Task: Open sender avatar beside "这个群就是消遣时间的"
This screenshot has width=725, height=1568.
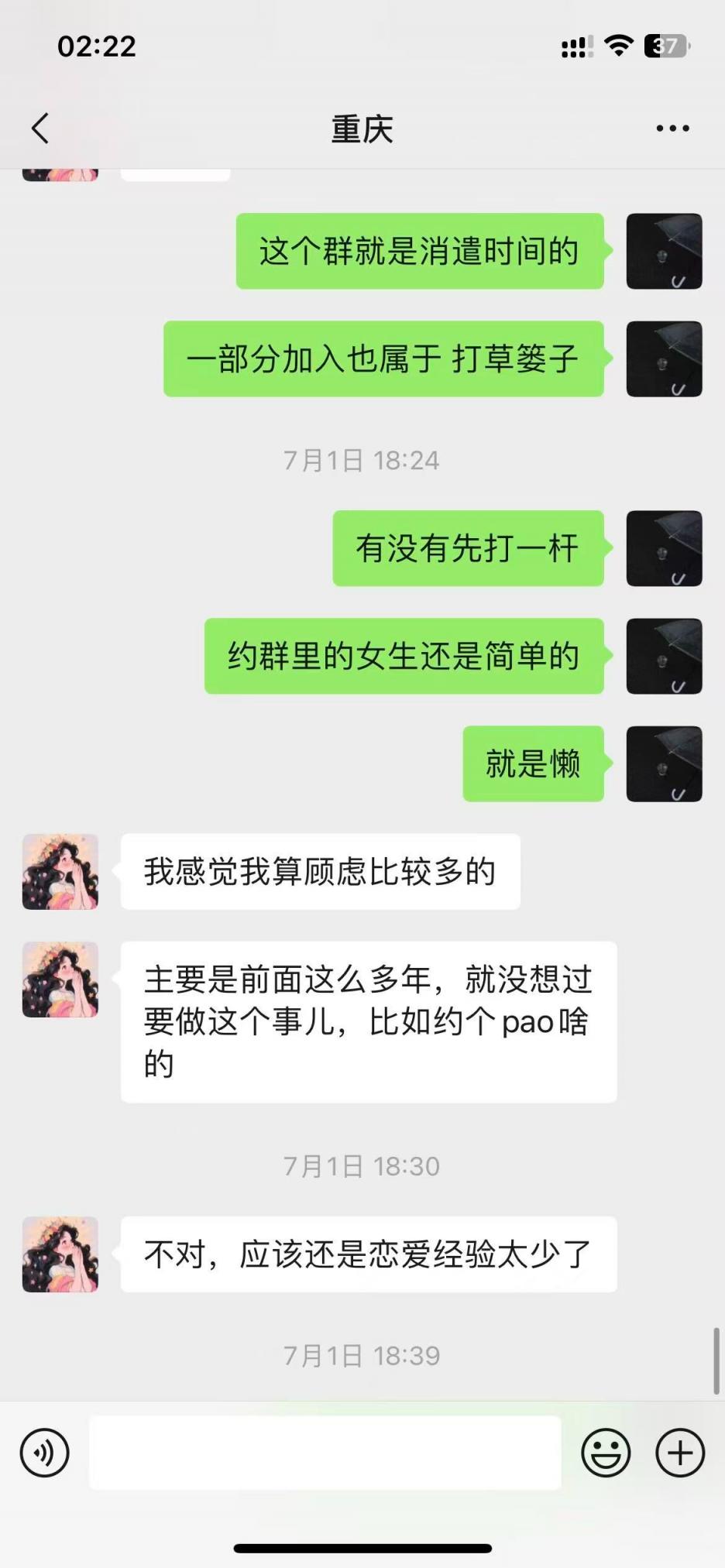Action: (x=664, y=251)
